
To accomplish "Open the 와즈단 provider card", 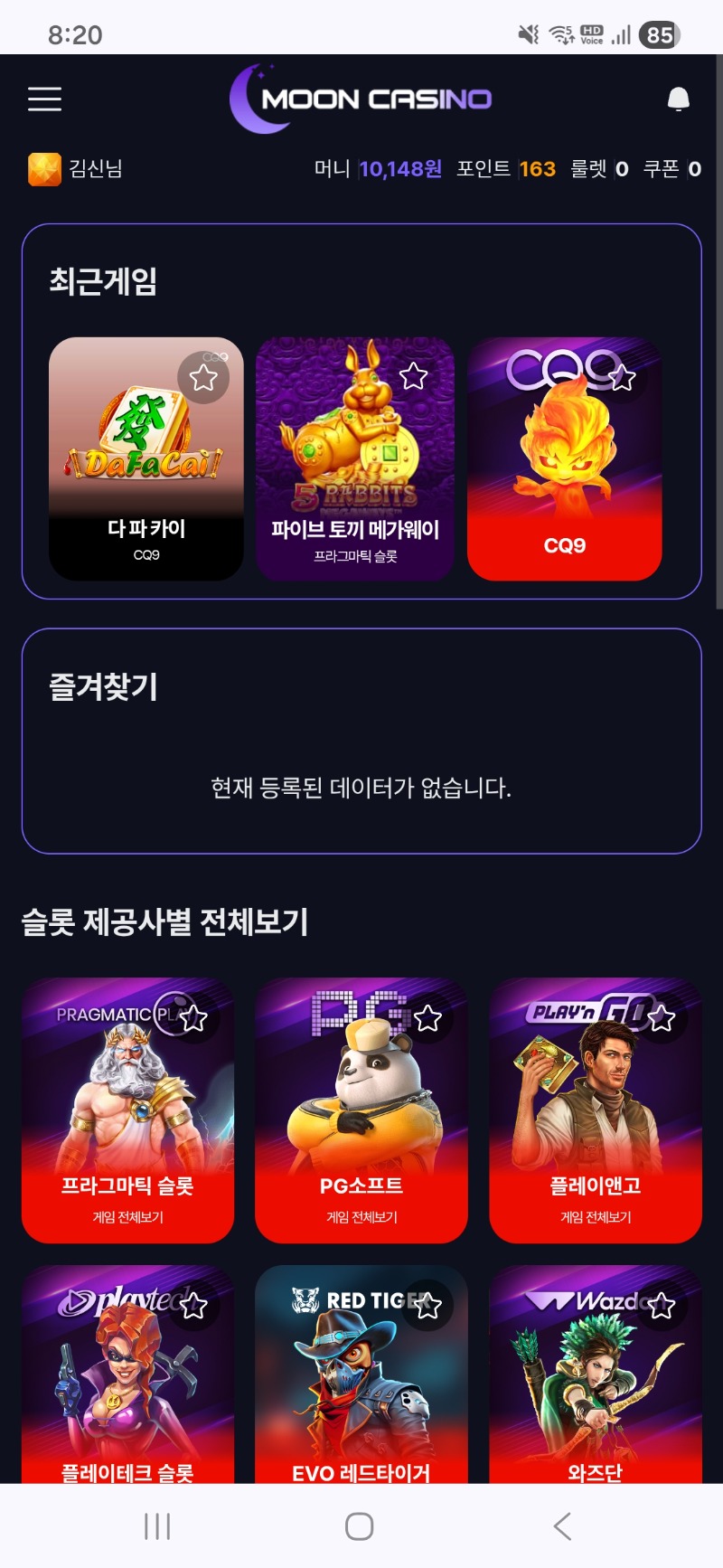I will tap(595, 1393).
